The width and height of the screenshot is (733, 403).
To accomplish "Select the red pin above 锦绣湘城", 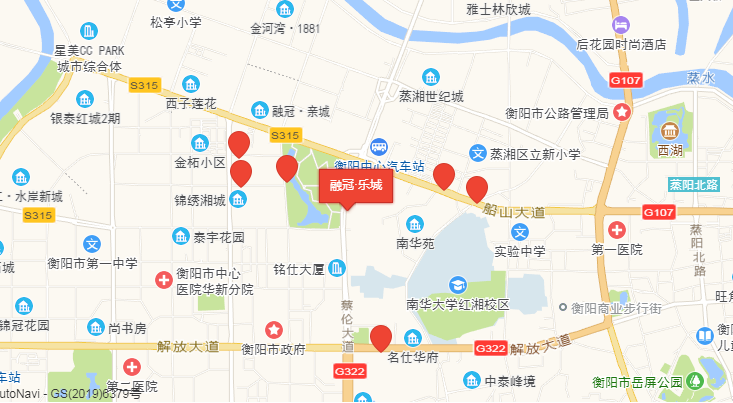I will point(241,173).
